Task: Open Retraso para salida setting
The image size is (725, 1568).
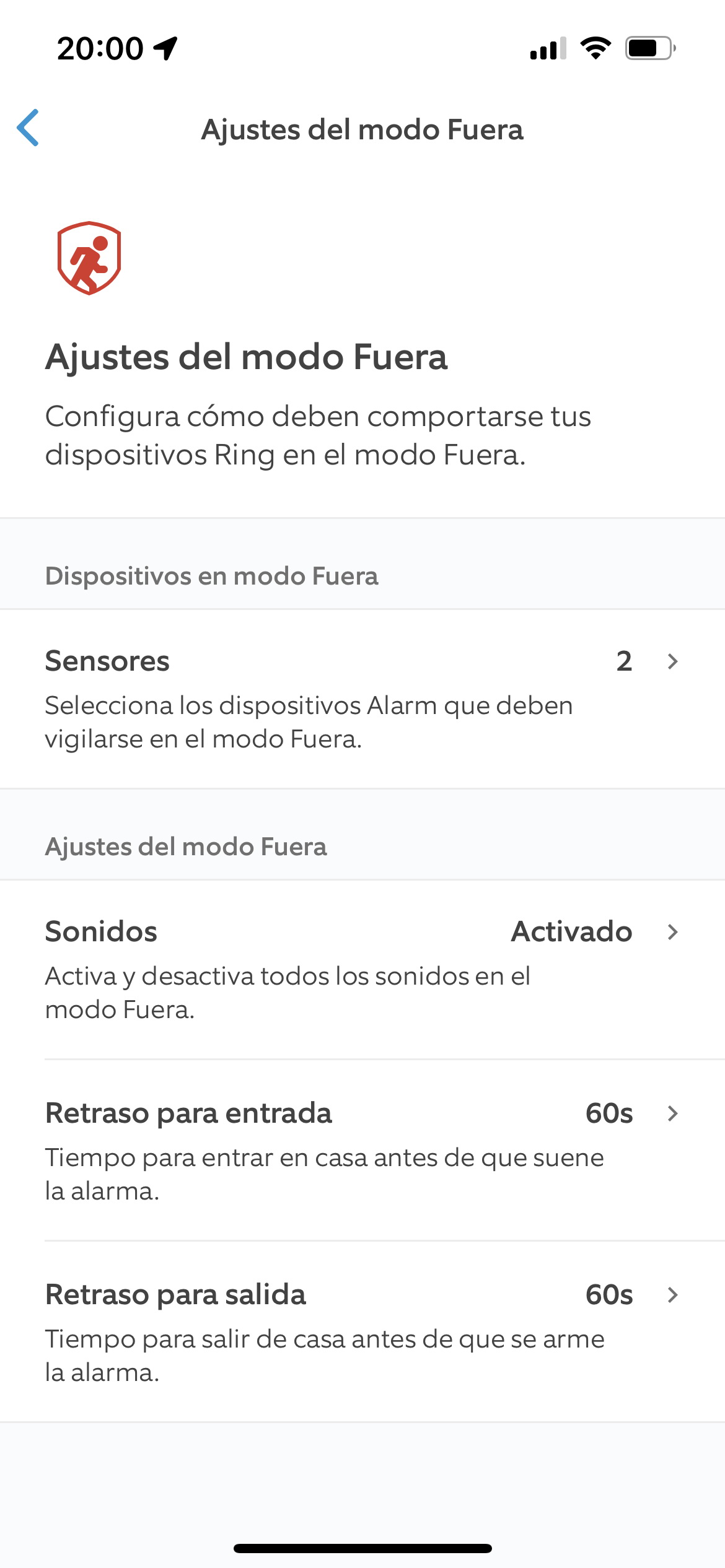Action: 362,1332
